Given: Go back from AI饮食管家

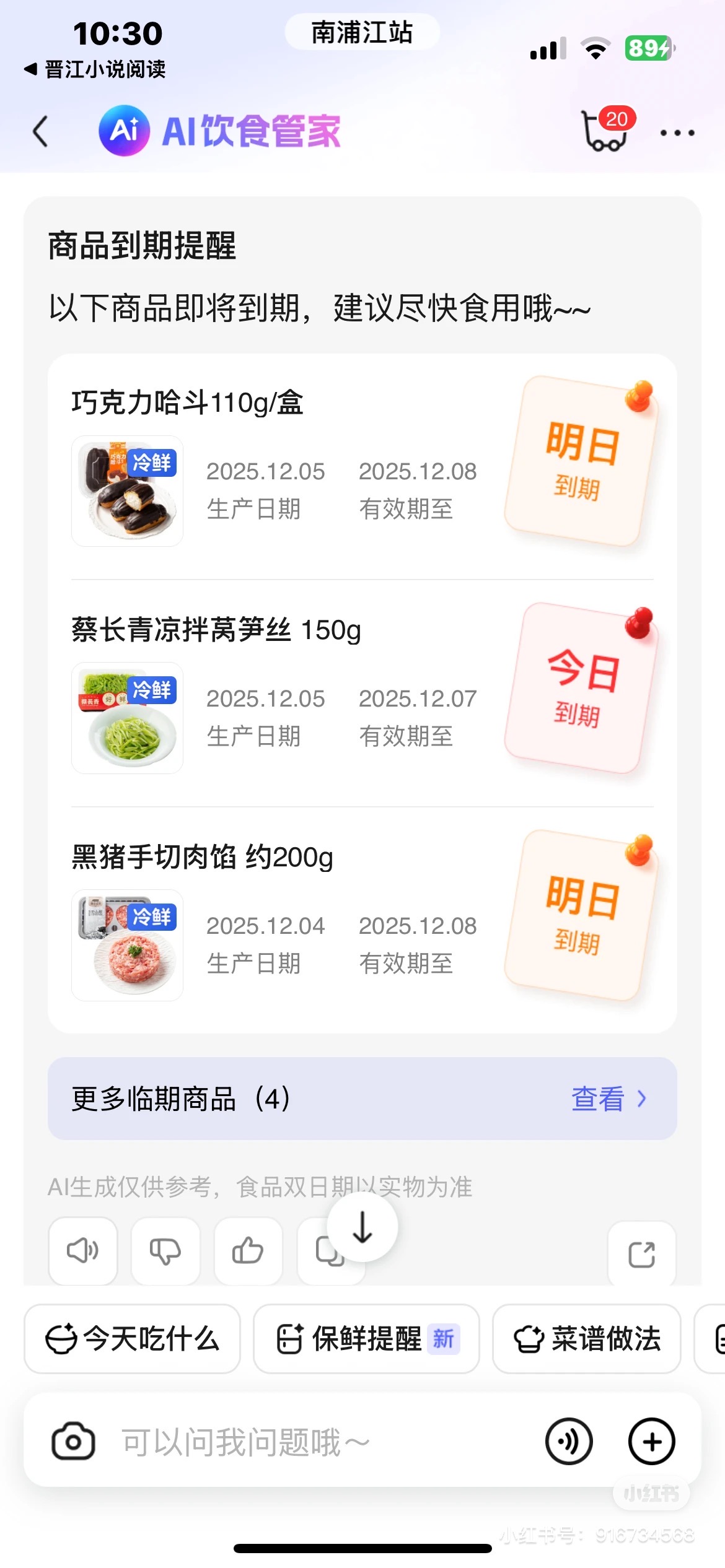Looking at the screenshot, I should pyautogui.click(x=41, y=131).
